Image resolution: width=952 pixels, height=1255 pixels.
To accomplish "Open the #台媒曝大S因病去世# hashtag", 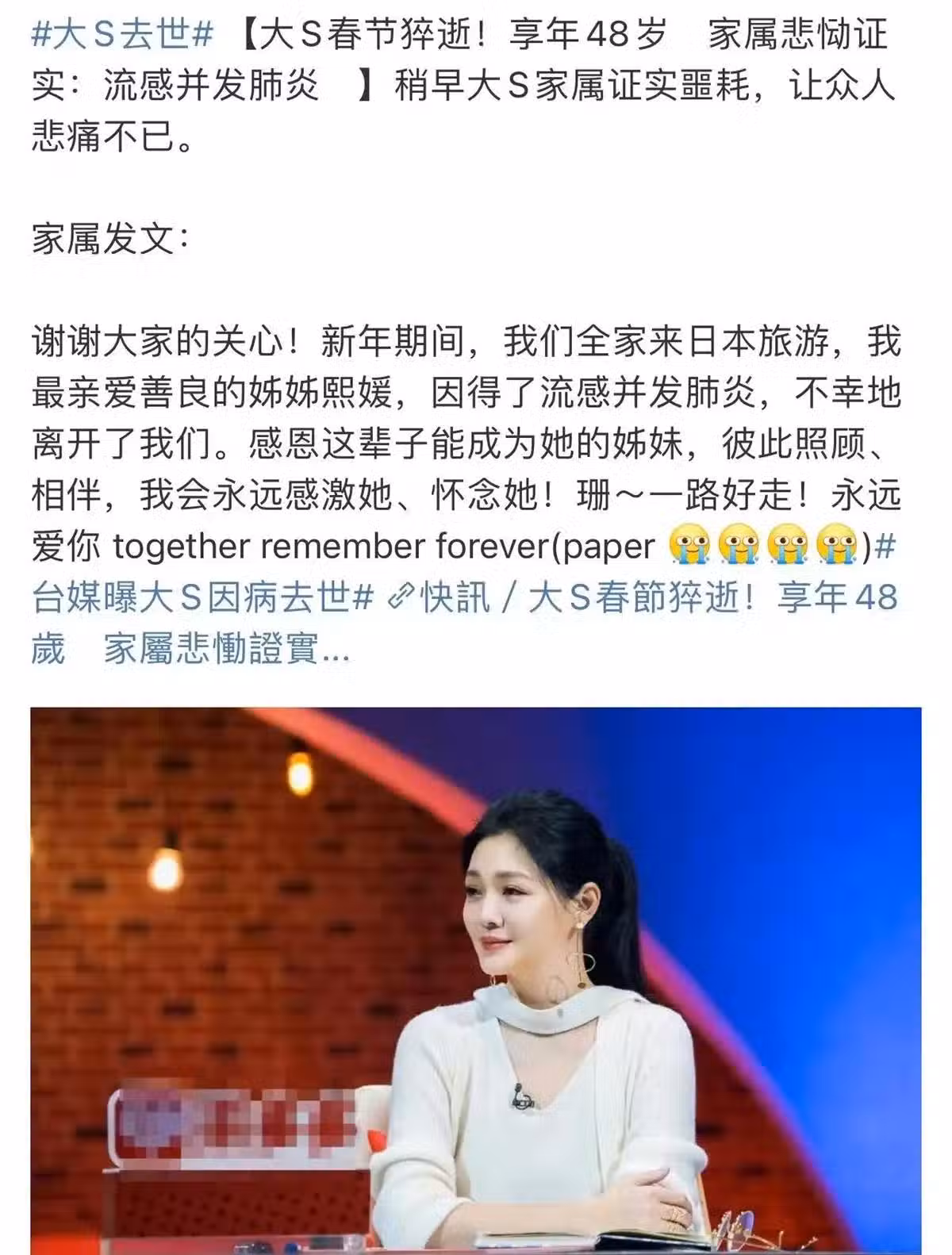I will click(202, 597).
